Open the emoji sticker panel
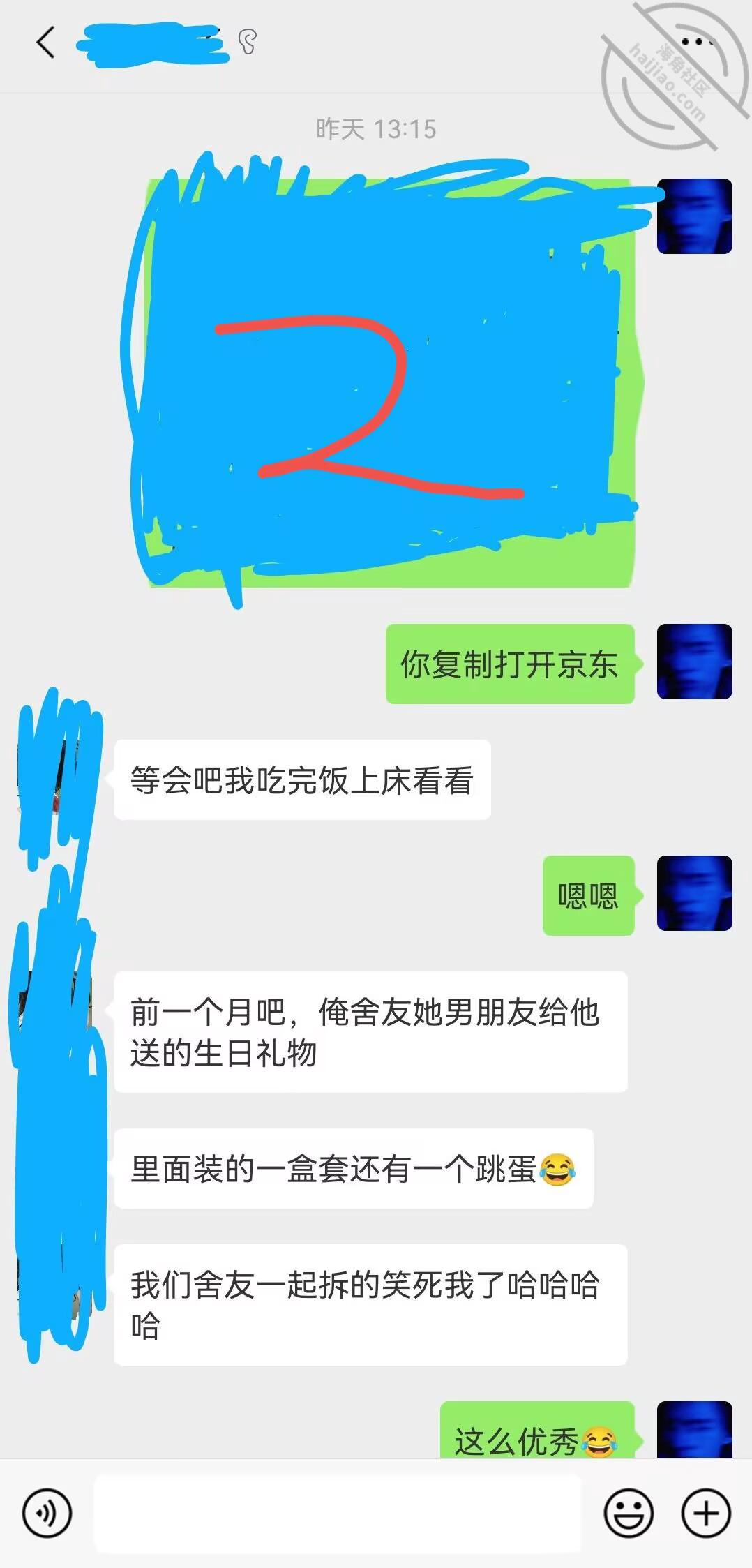The width and height of the screenshot is (752, 1568). (629, 1513)
